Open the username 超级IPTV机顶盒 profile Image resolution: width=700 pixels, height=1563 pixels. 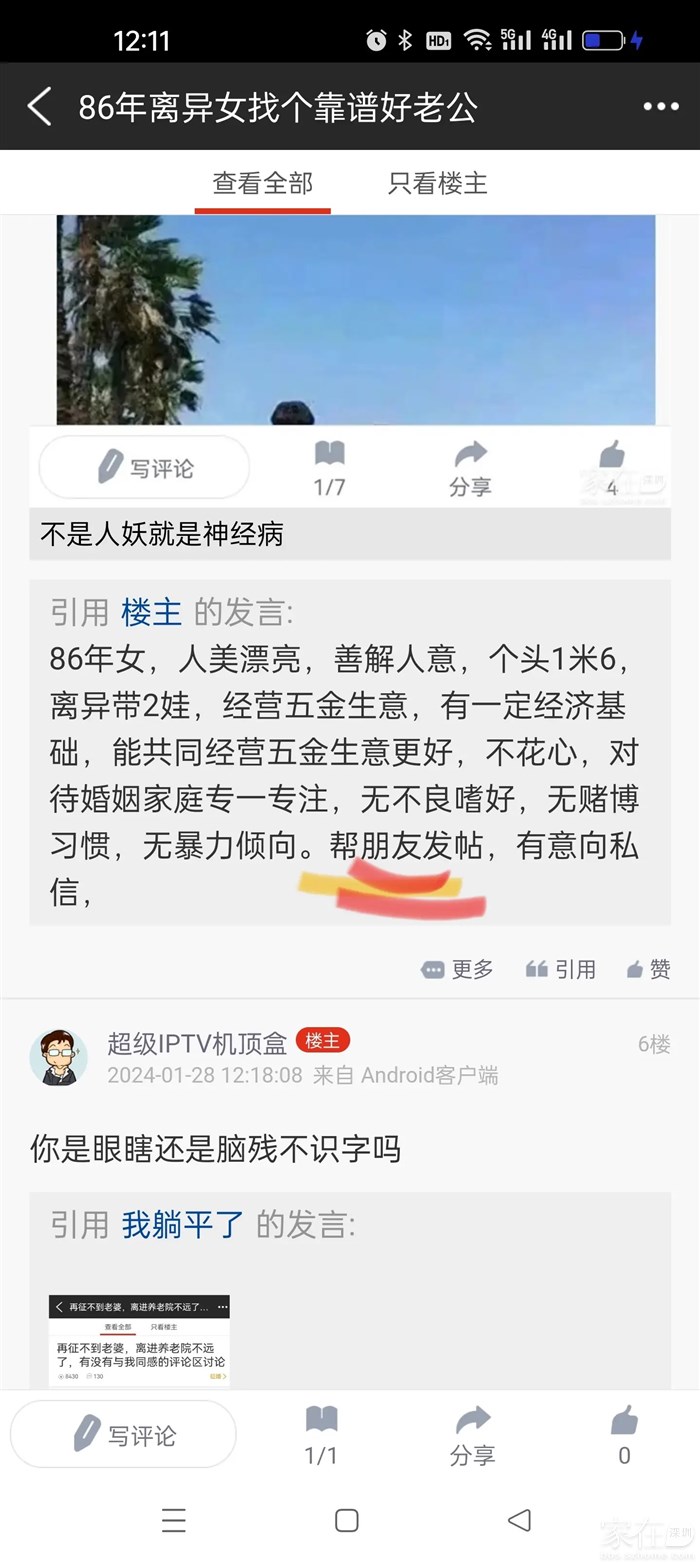click(197, 1043)
